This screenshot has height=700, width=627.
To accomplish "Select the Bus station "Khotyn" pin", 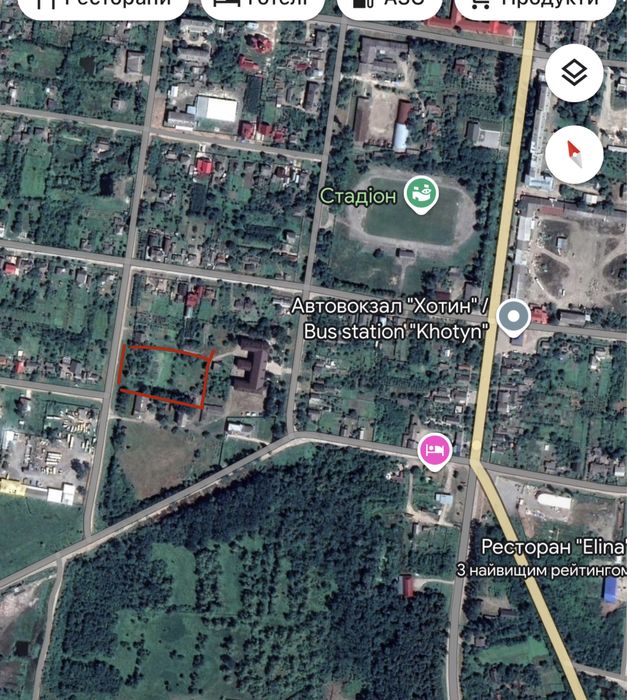I will pyautogui.click(x=514, y=317).
